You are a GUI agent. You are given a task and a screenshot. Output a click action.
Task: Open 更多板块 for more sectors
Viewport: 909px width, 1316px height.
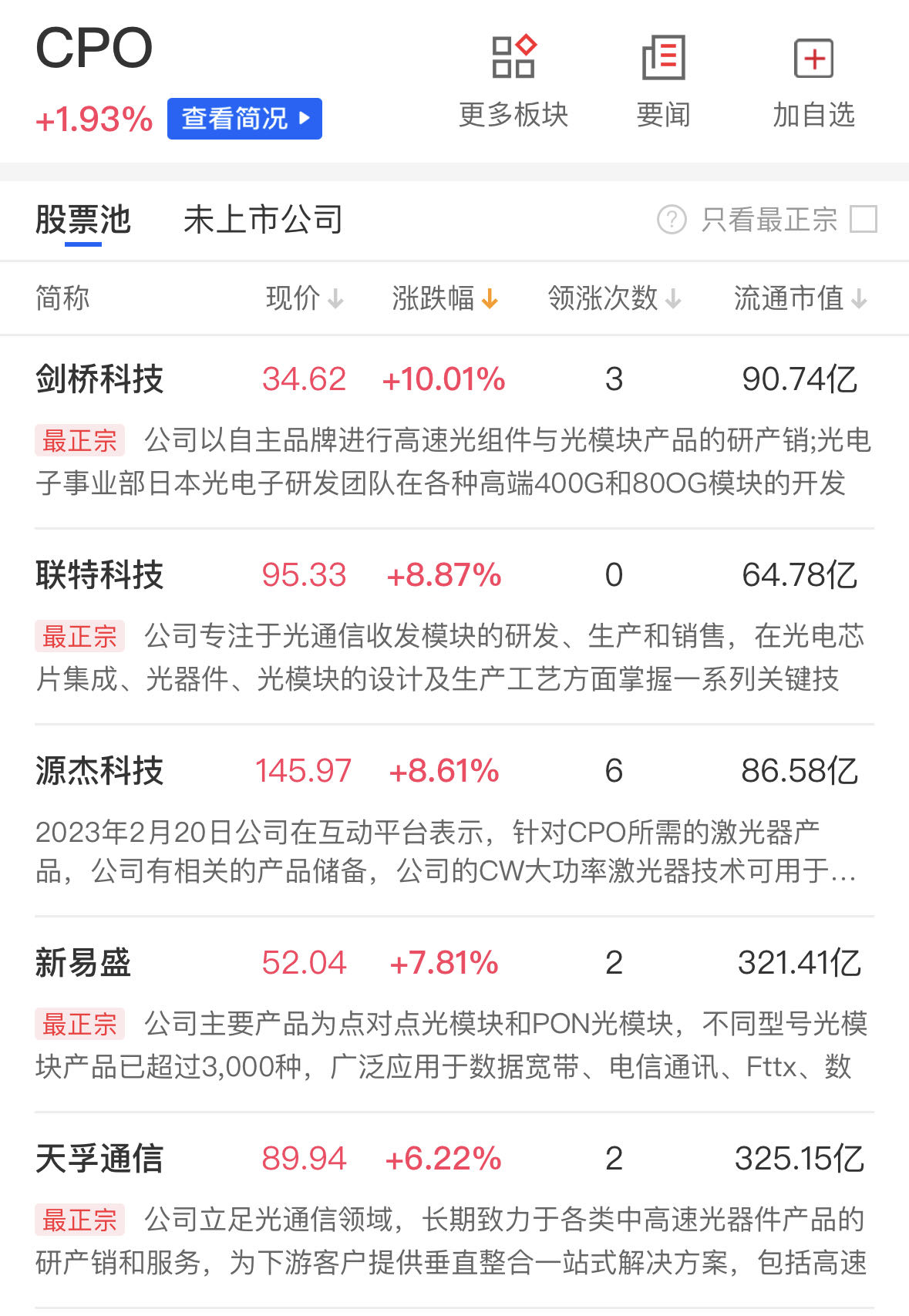[x=513, y=79]
